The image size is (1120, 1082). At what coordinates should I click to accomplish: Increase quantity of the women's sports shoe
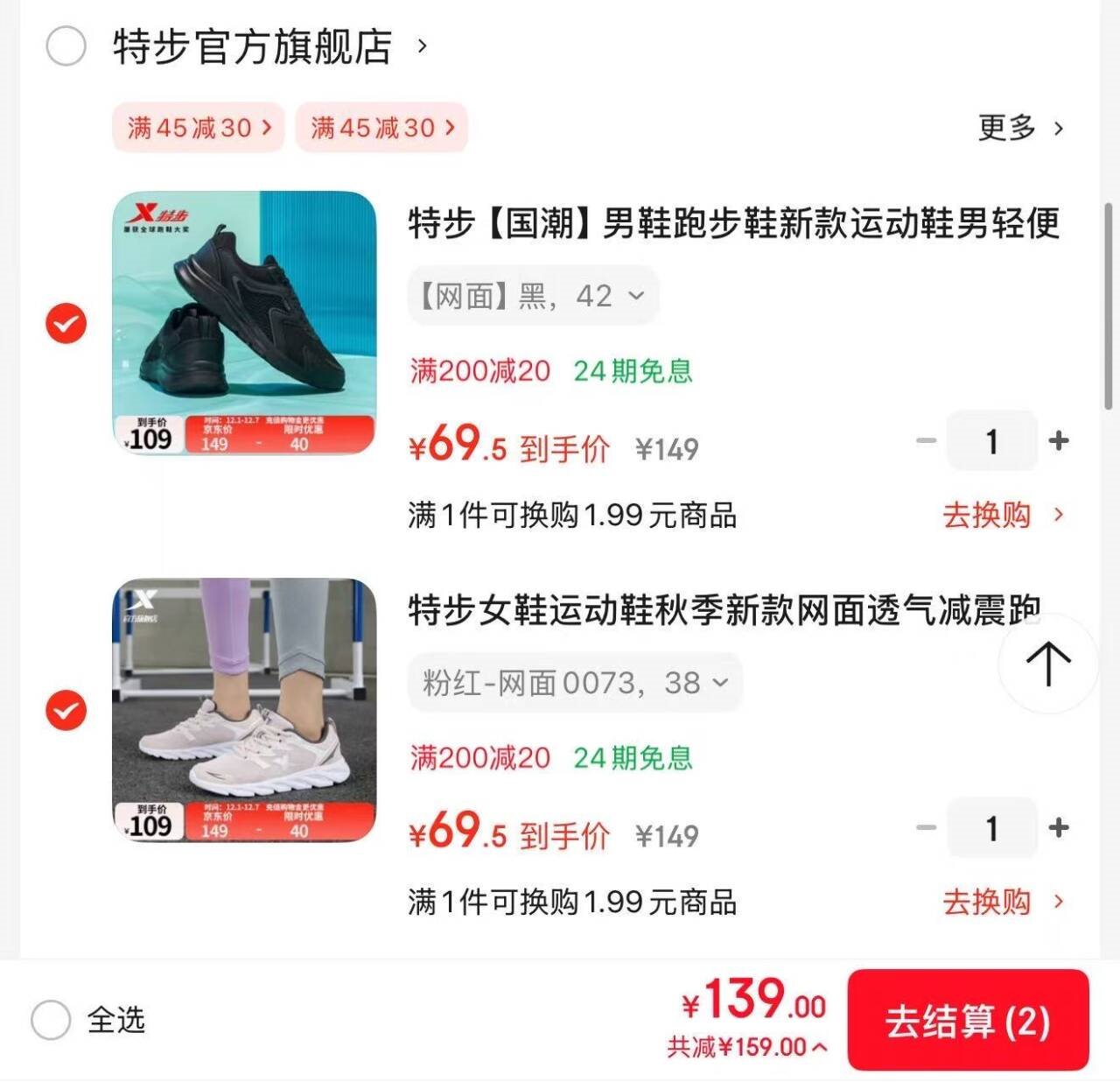pos(1059,827)
